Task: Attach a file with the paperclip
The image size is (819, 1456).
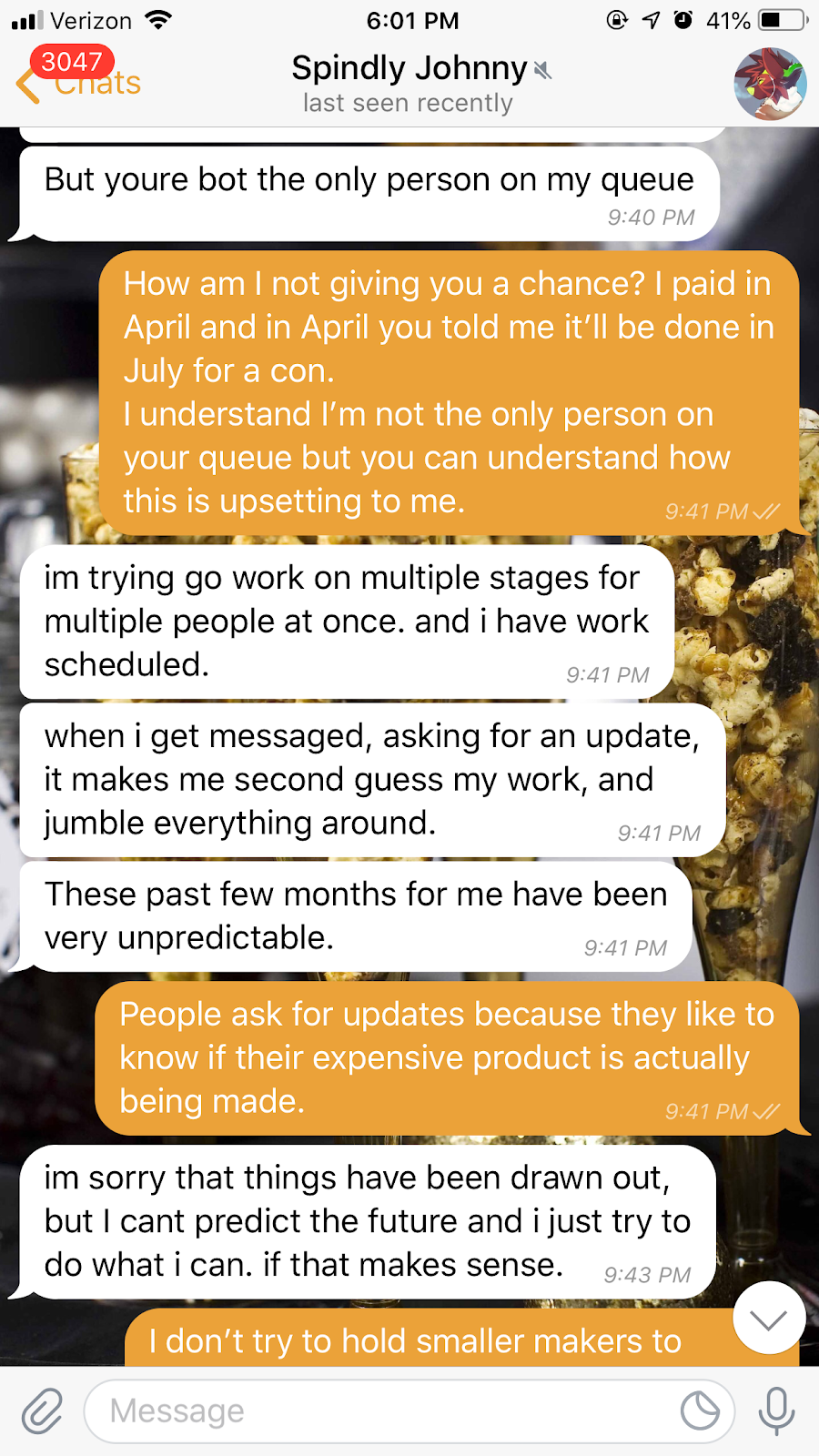Action: tap(43, 1411)
